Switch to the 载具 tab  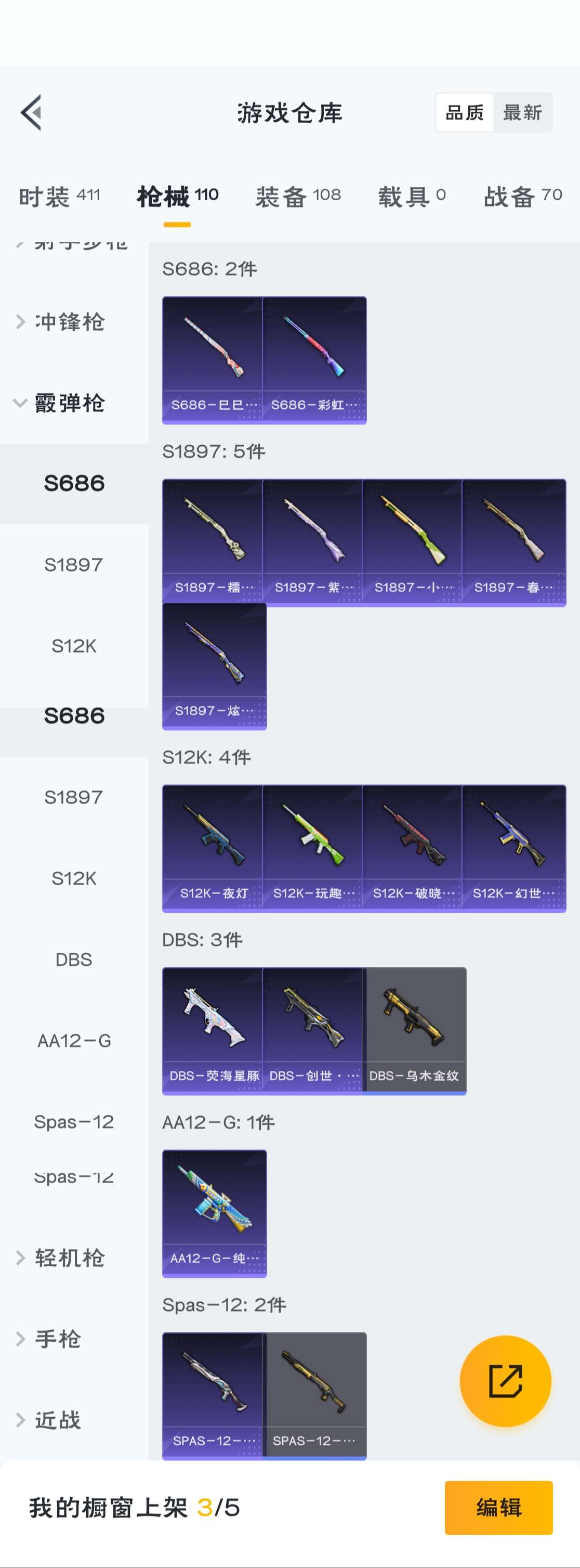click(412, 197)
